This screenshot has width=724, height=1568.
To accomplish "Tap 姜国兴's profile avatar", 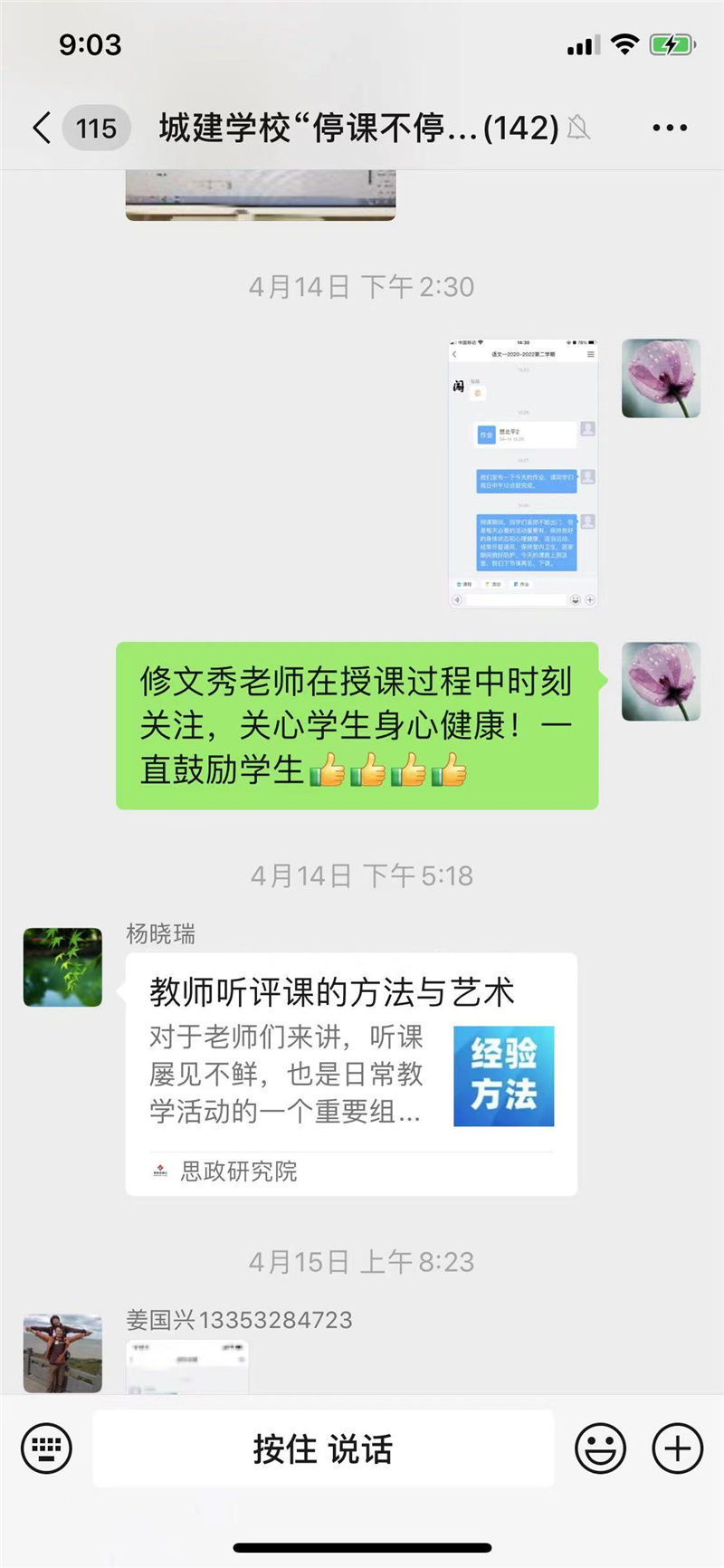I will click(62, 1353).
